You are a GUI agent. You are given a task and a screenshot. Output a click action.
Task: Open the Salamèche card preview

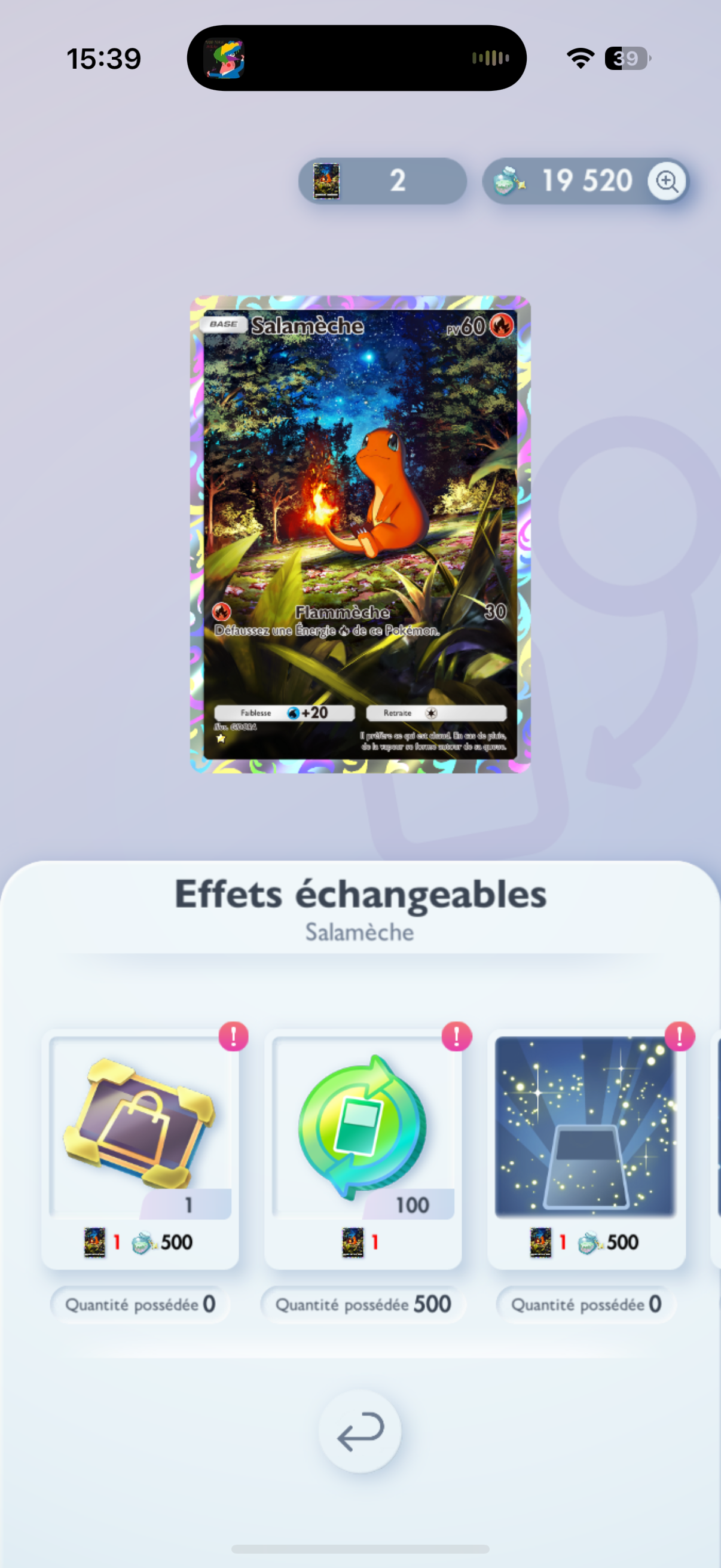360,535
